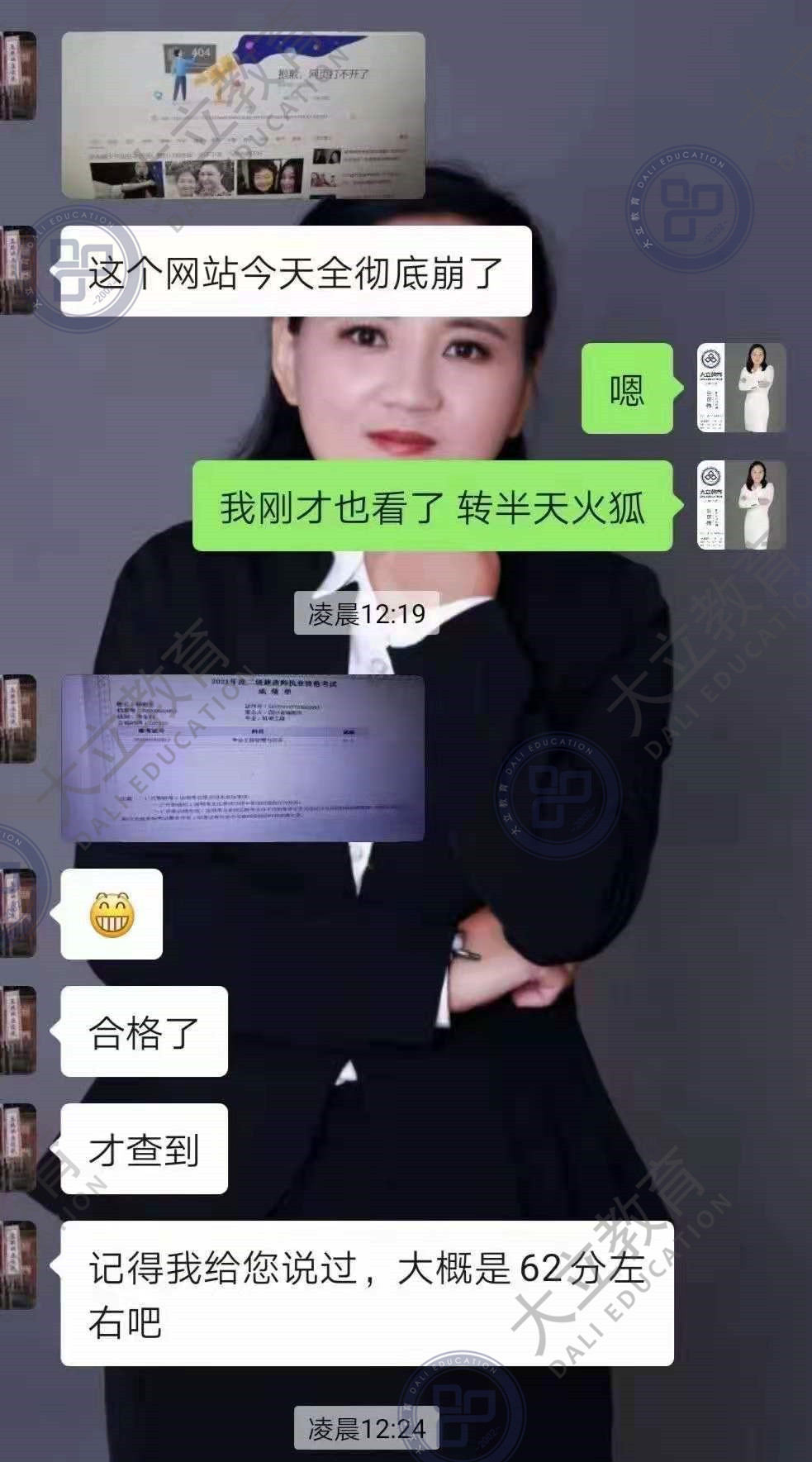Open own avatar beside the 转半天火狐 message

pos(741,505)
